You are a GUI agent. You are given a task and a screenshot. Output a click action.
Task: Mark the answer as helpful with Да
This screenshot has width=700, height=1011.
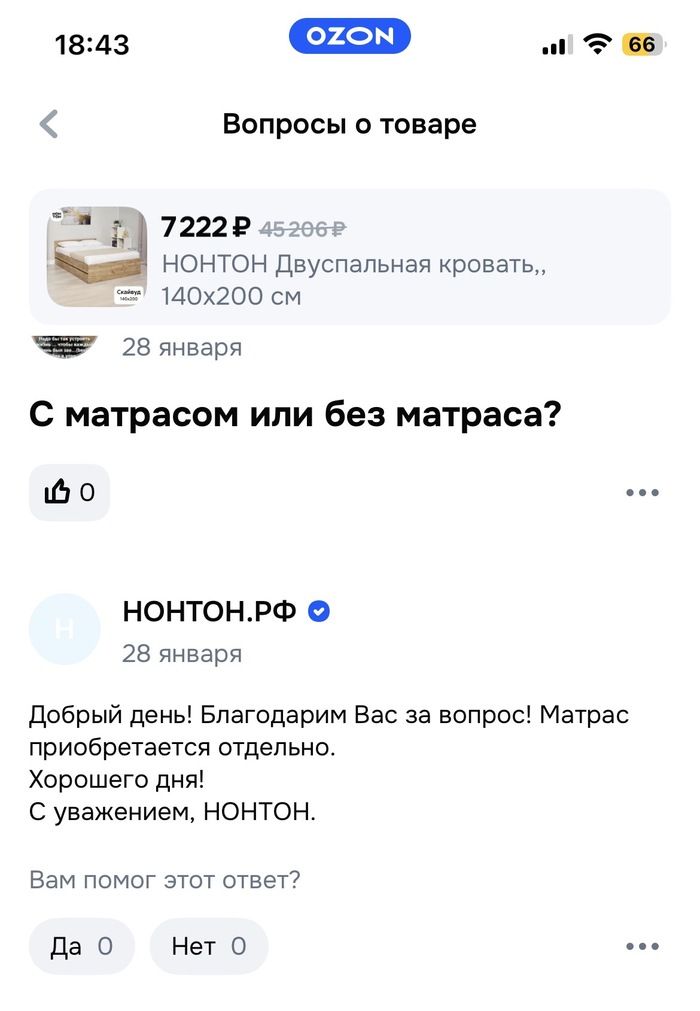[x=81, y=946]
